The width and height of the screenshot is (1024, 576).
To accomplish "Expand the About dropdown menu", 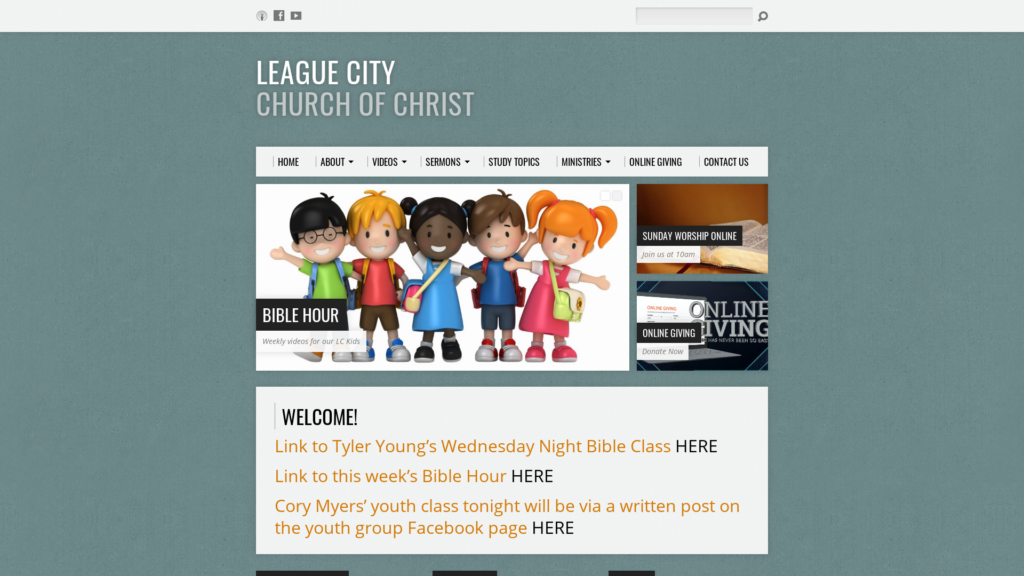I will pos(336,162).
